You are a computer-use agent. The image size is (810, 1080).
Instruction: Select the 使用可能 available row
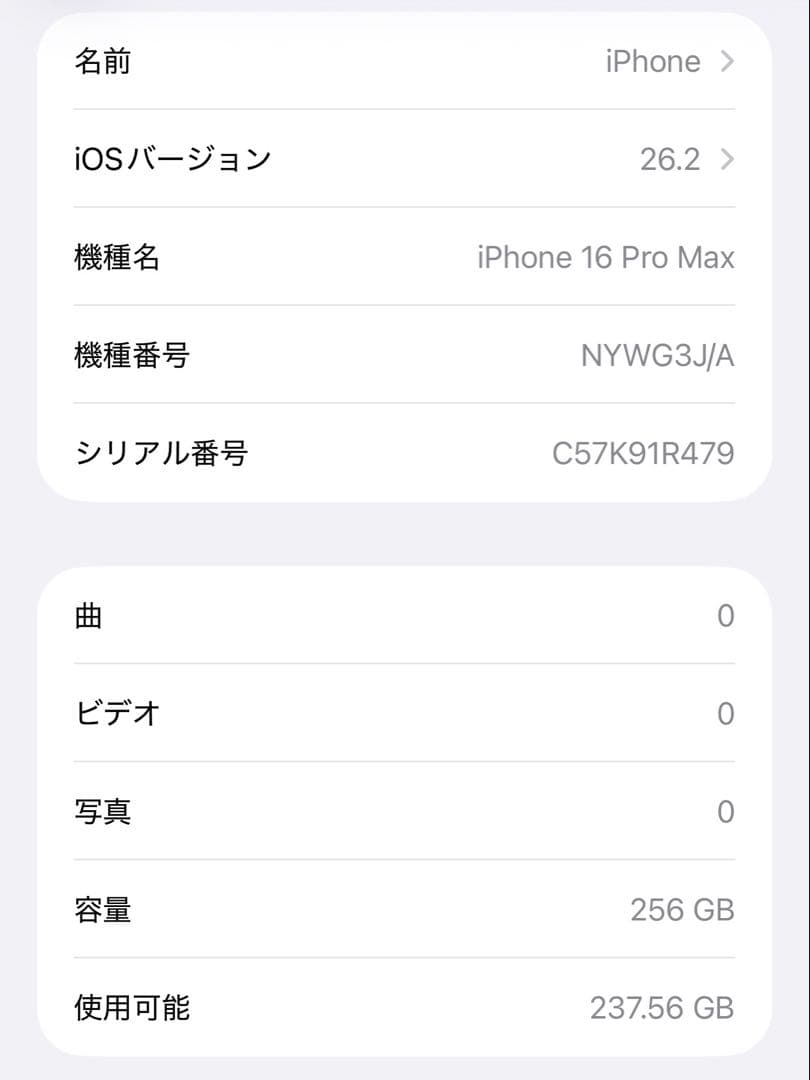400,1008
